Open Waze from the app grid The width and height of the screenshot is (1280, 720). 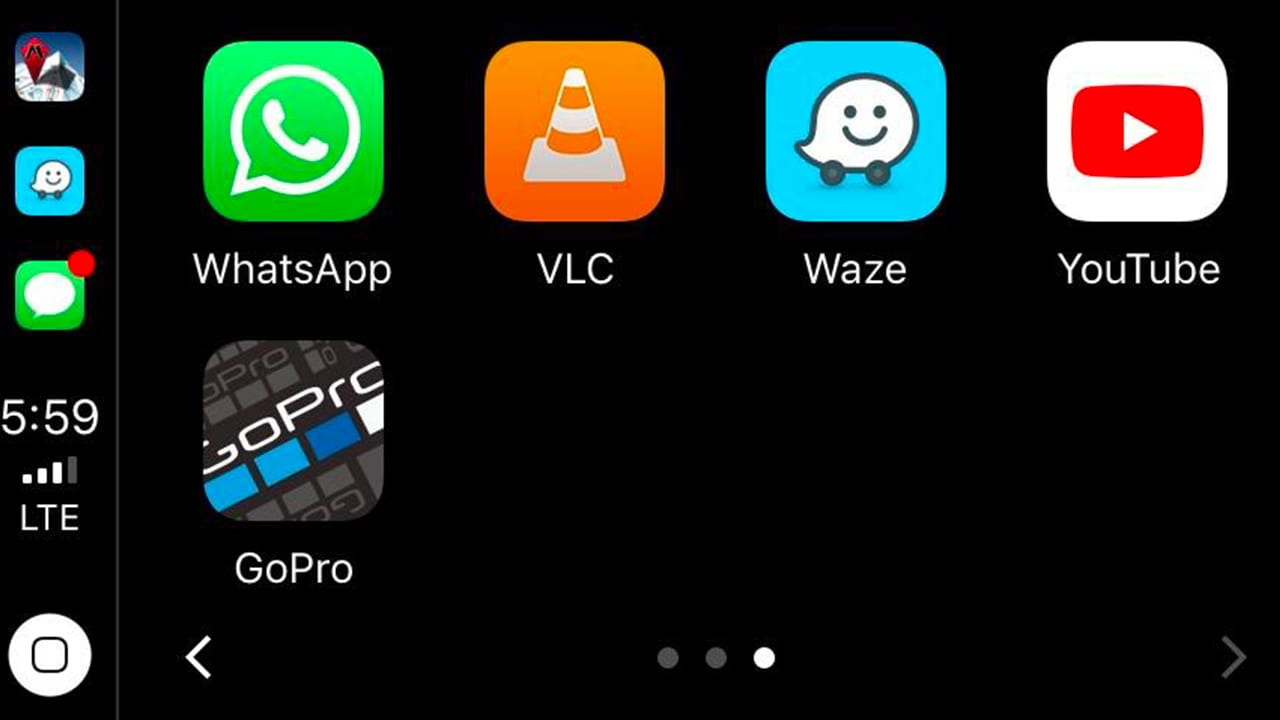pyautogui.click(x=855, y=131)
